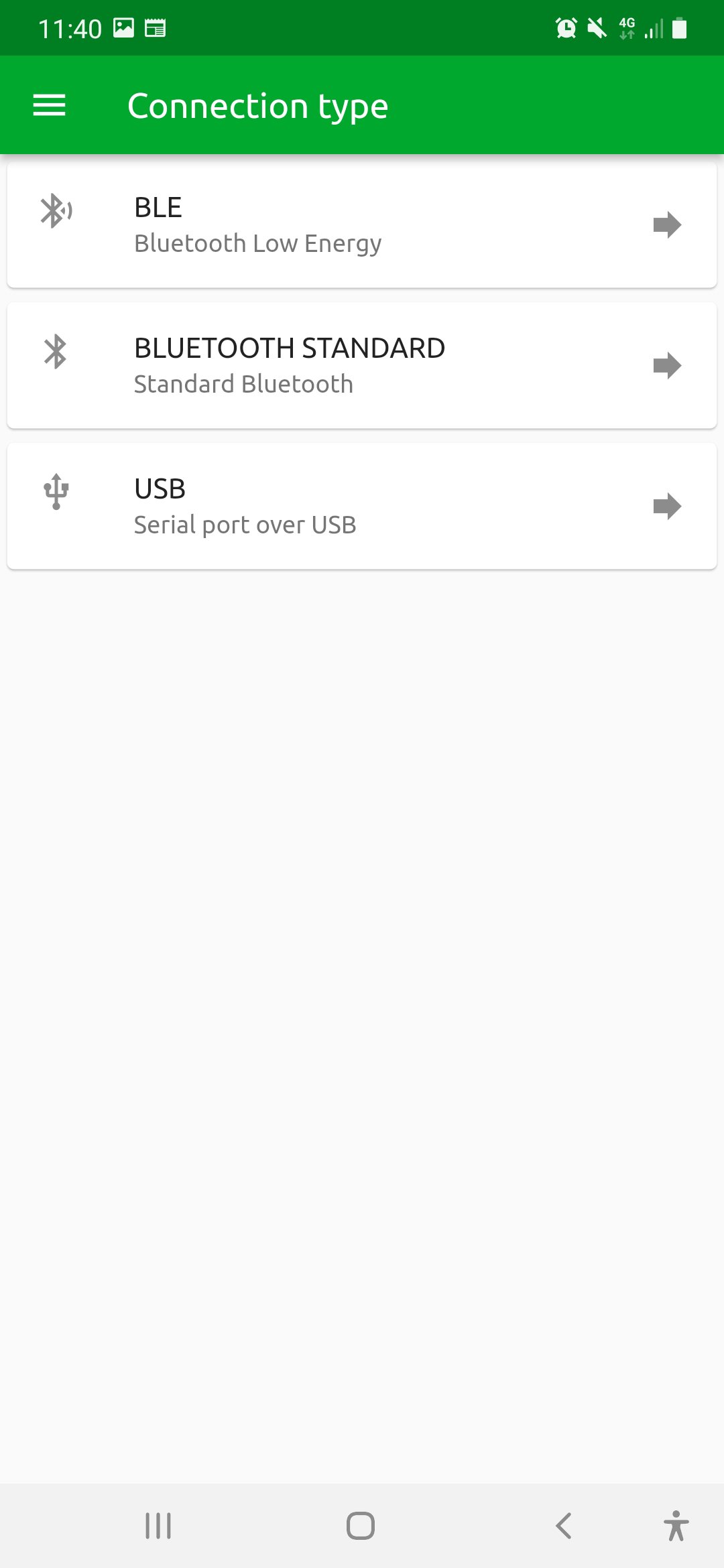Tap the Connection type title
724x1568 pixels.
[257, 105]
